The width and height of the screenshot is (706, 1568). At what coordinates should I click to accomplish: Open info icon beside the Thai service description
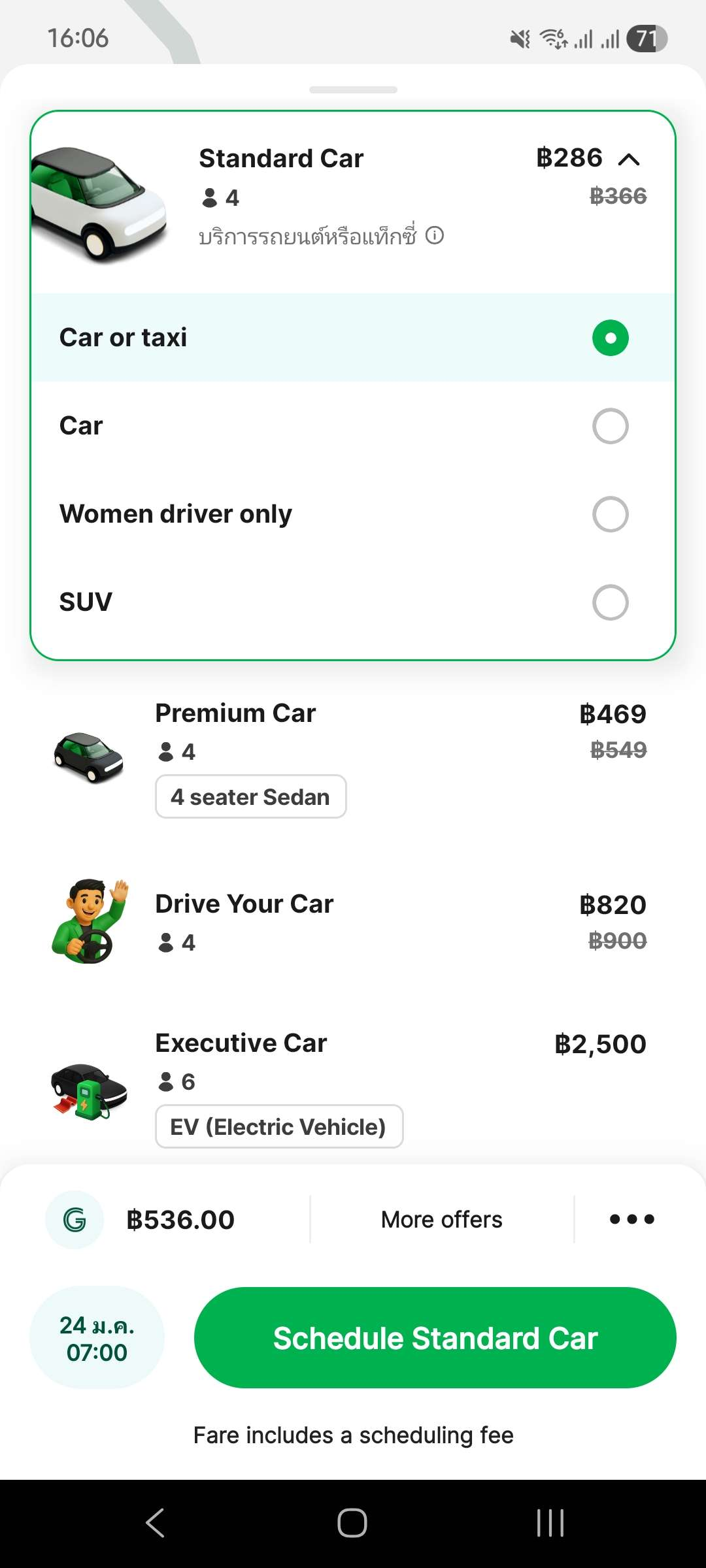point(435,235)
